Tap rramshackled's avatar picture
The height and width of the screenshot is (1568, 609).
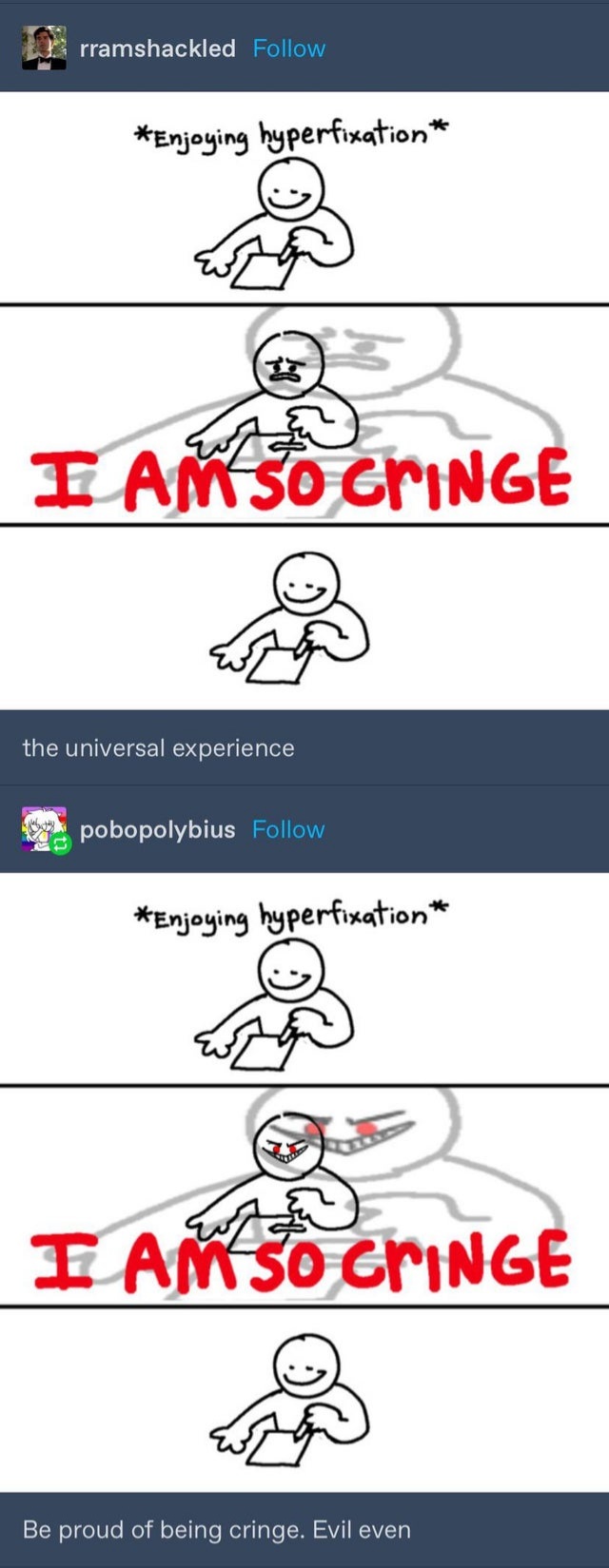(44, 48)
